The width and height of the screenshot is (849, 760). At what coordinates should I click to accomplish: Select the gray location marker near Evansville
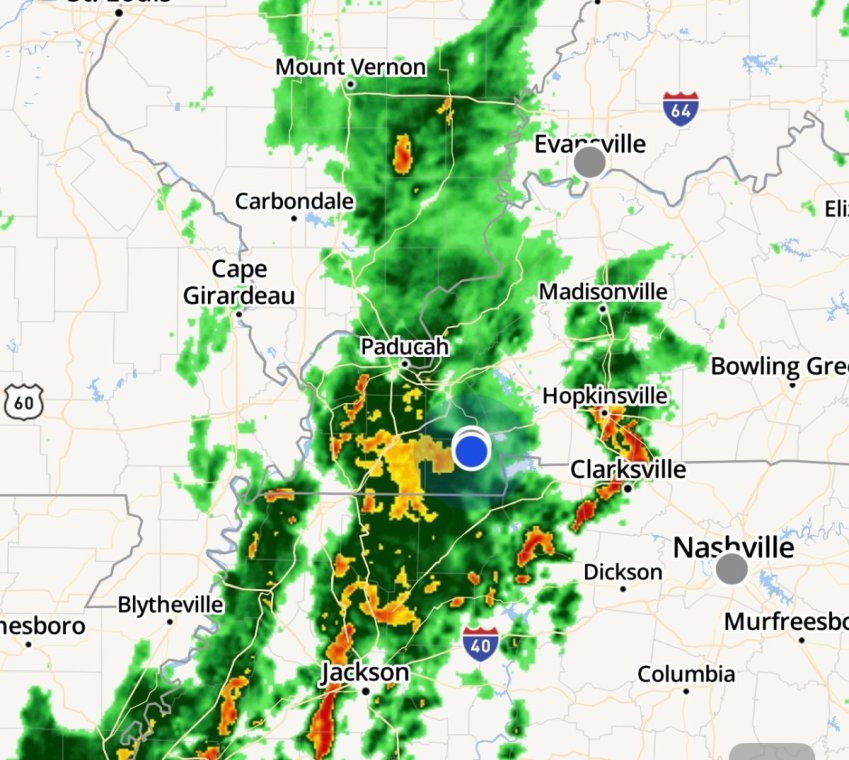coord(589,163)
